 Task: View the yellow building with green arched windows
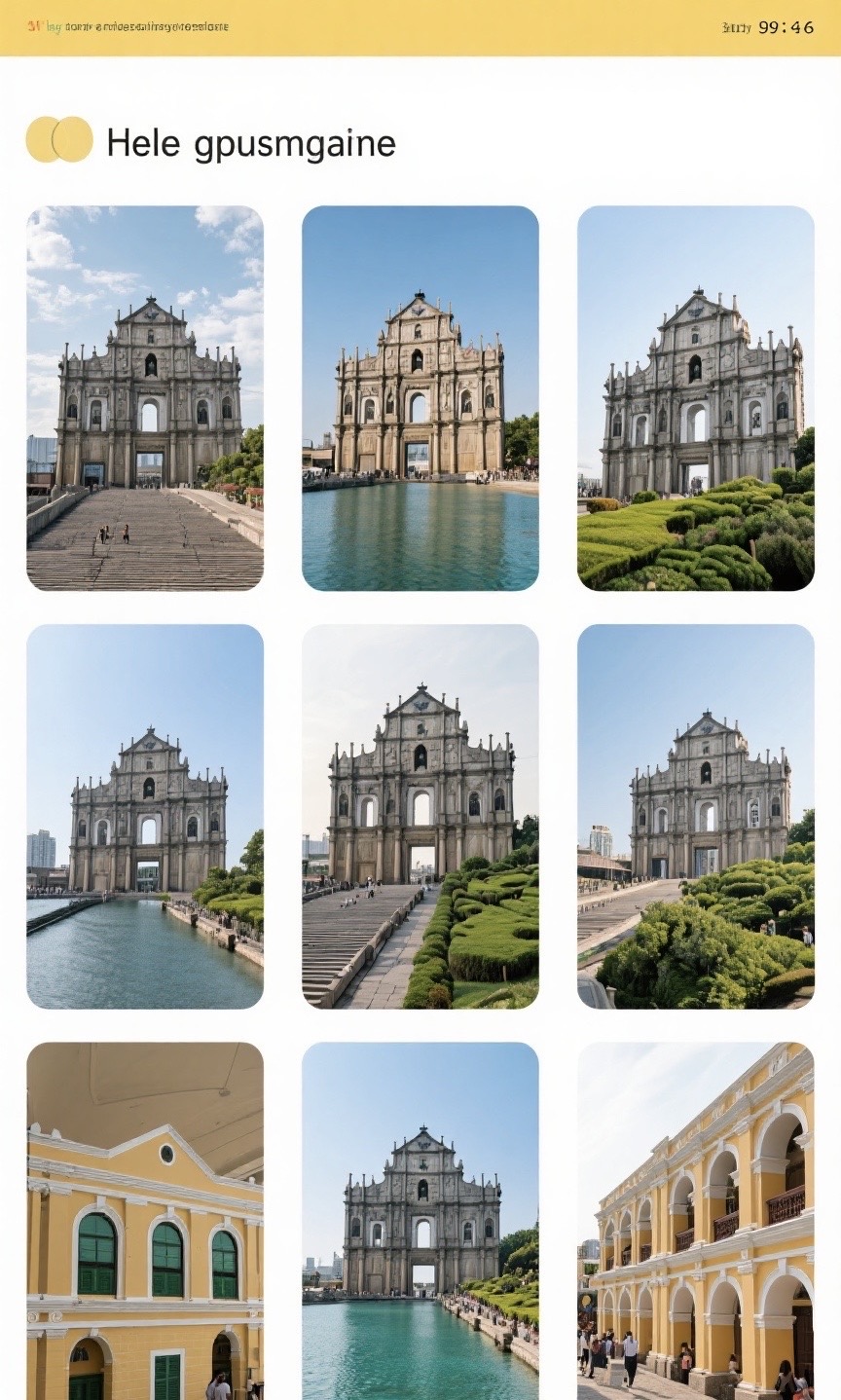pos(145,1221)
